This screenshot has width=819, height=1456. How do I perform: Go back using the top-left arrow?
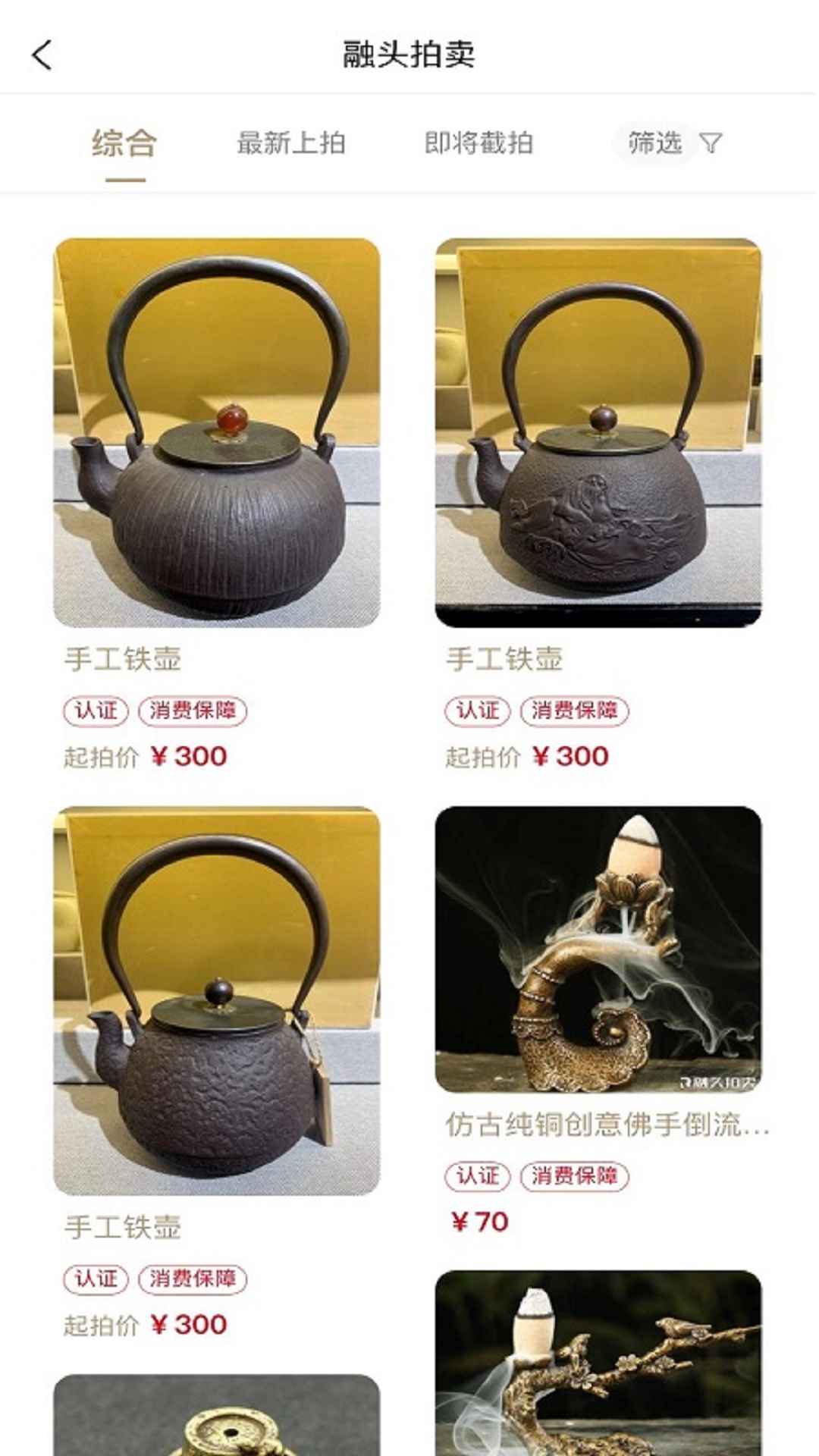[42, 55]
